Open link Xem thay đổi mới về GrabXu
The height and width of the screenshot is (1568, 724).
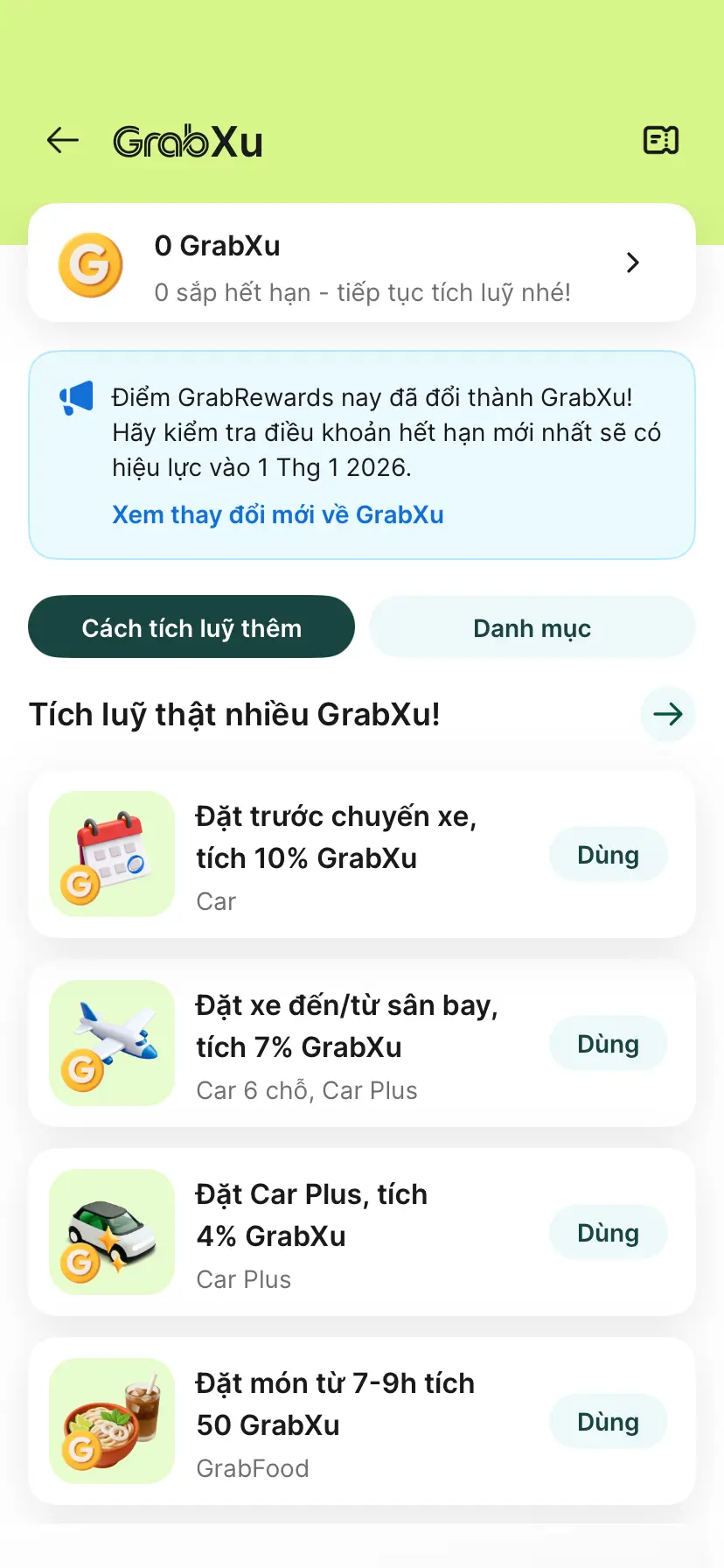(x=277, y=514)
